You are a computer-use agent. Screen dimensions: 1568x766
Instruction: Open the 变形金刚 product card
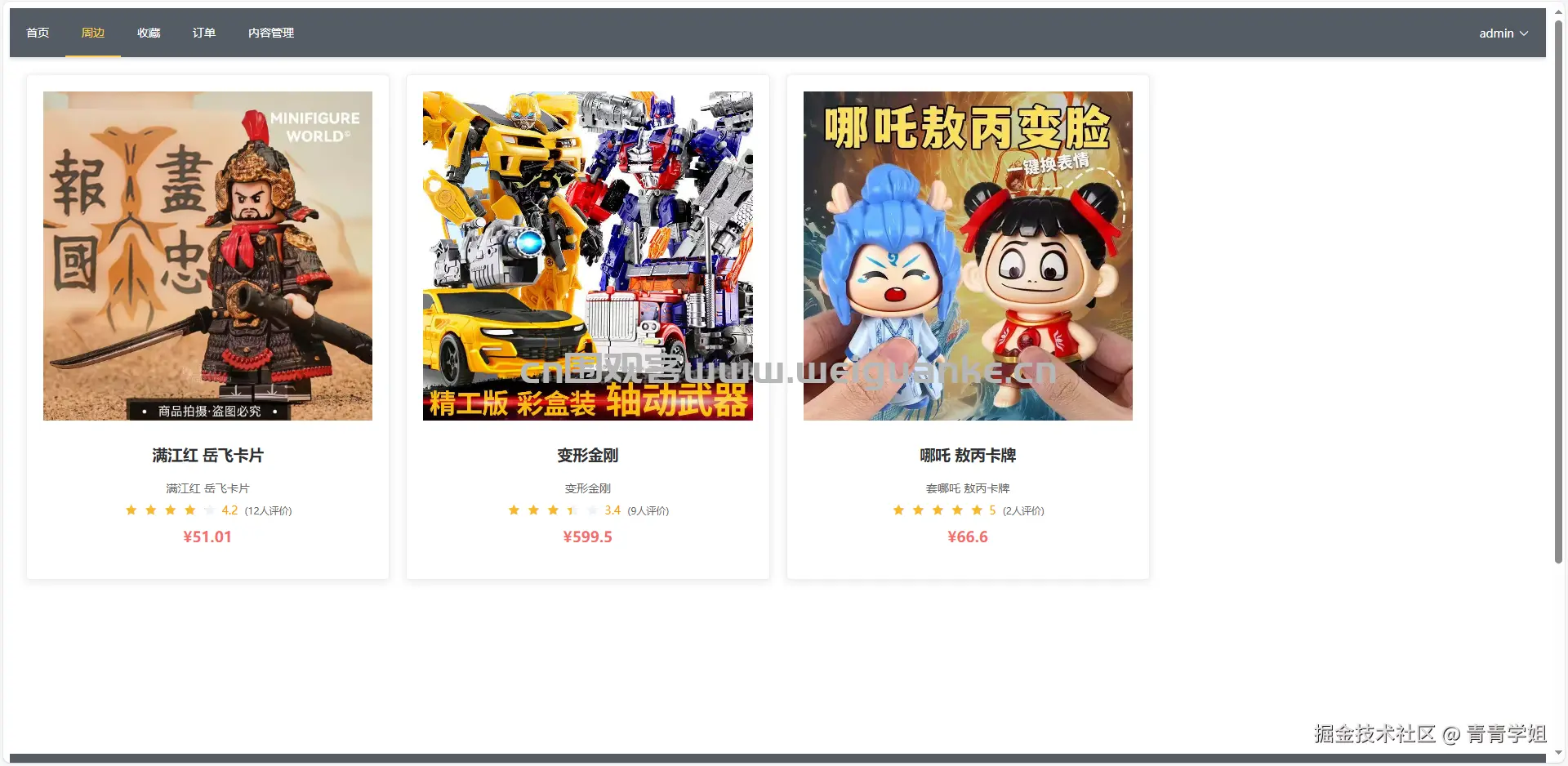[587, 327]
